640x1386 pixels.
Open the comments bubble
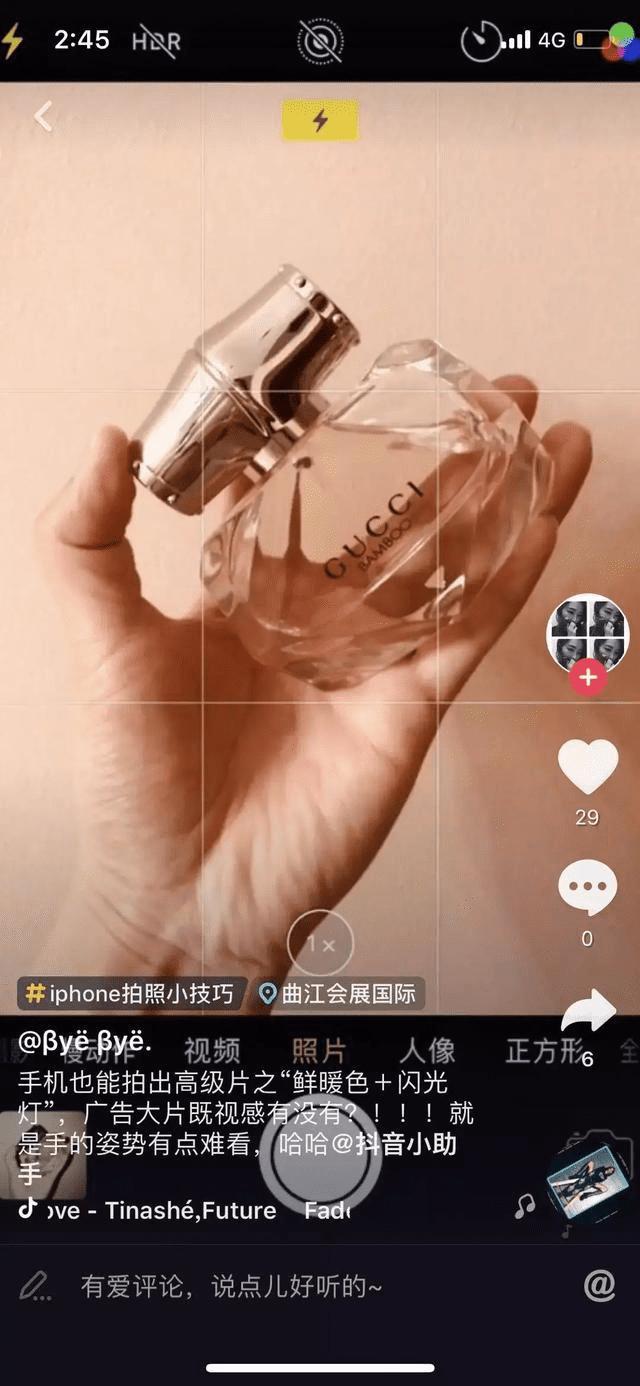pyautogui.click(x=587, y=888)
